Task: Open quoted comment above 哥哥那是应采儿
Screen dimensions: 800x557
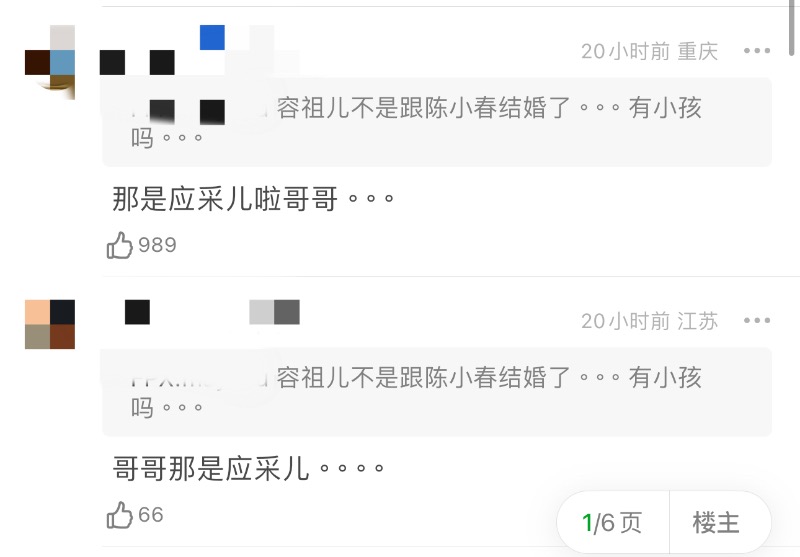Action: [437, 392]
